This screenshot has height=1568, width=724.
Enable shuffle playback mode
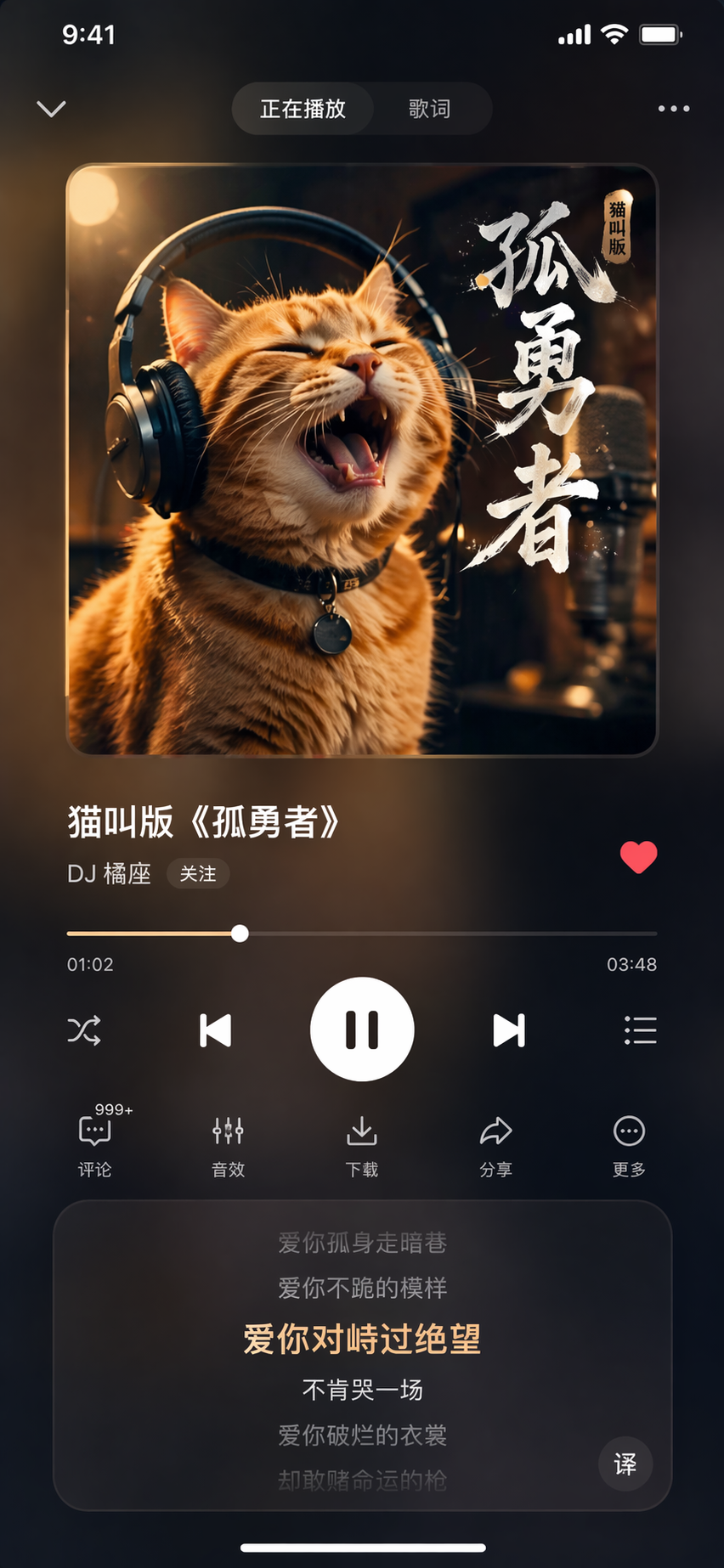tap(84, 1030)
